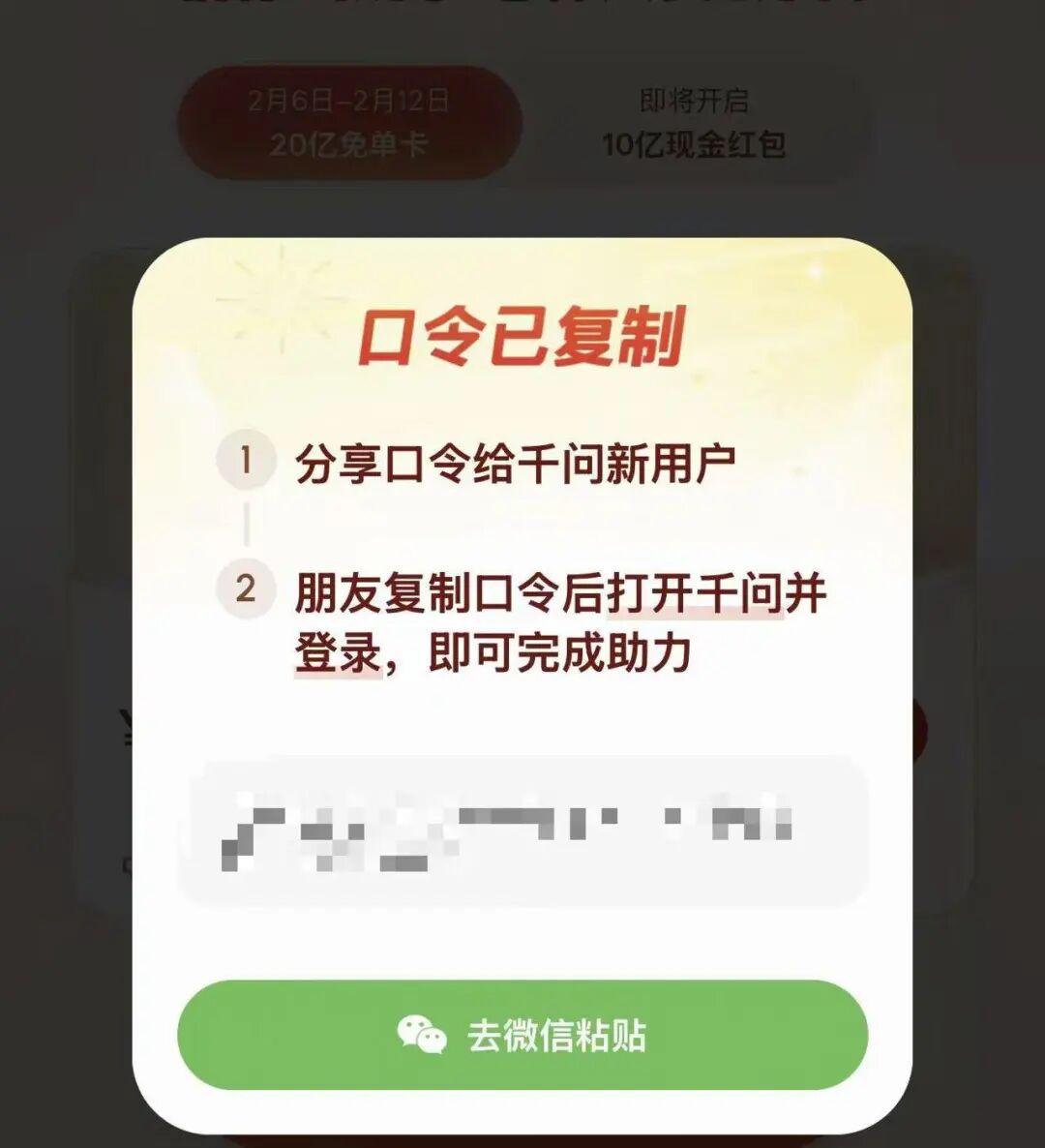Viewport: 1045px width, 1148px height.
Task: Tap the green 去微信粘贴 button
Action: coord(522,1035)
